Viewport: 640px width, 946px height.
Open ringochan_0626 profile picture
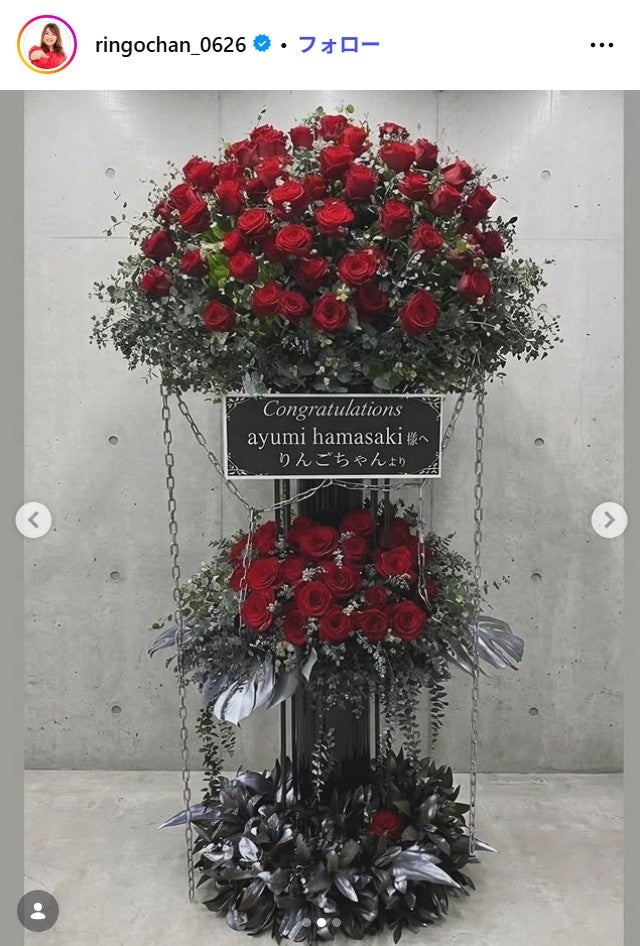[46, 45]
